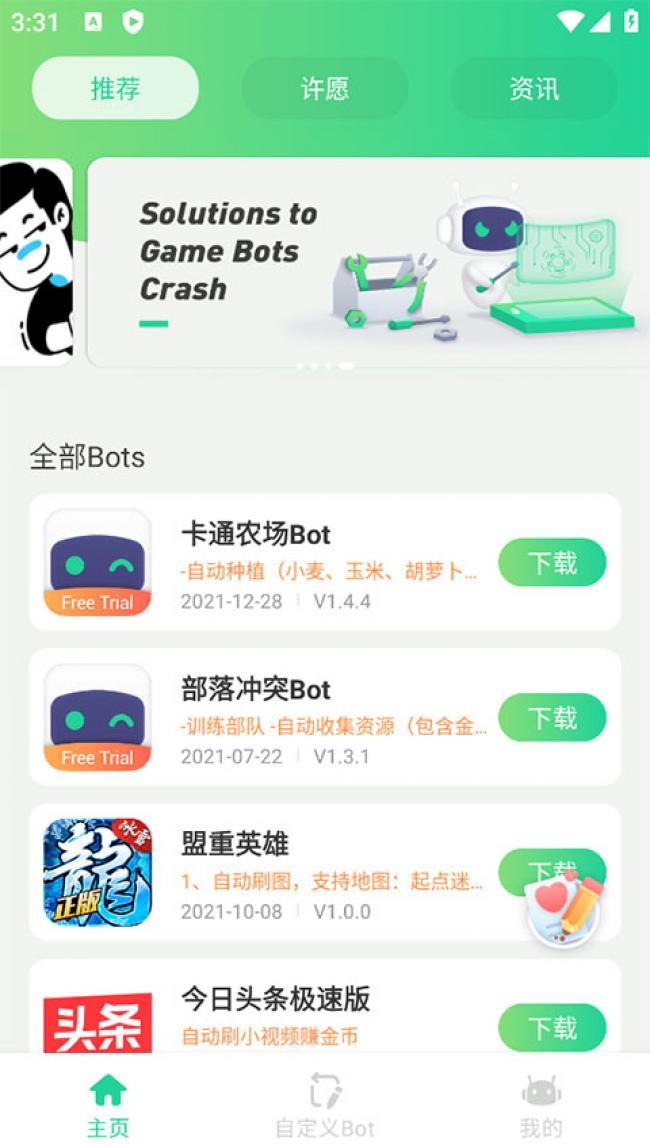Download 卡通农场Bot

click(x=552, y=563)
